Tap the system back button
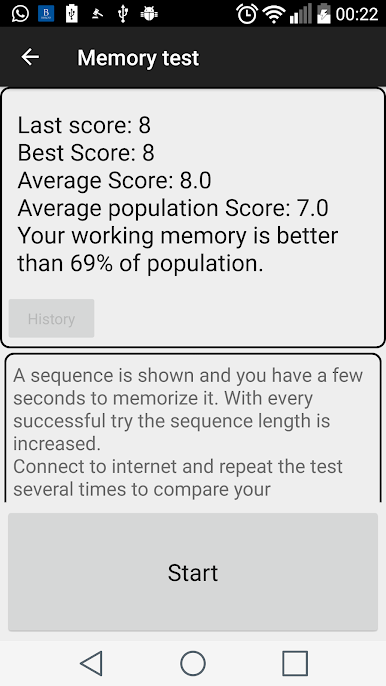 [x=91, y=663]
